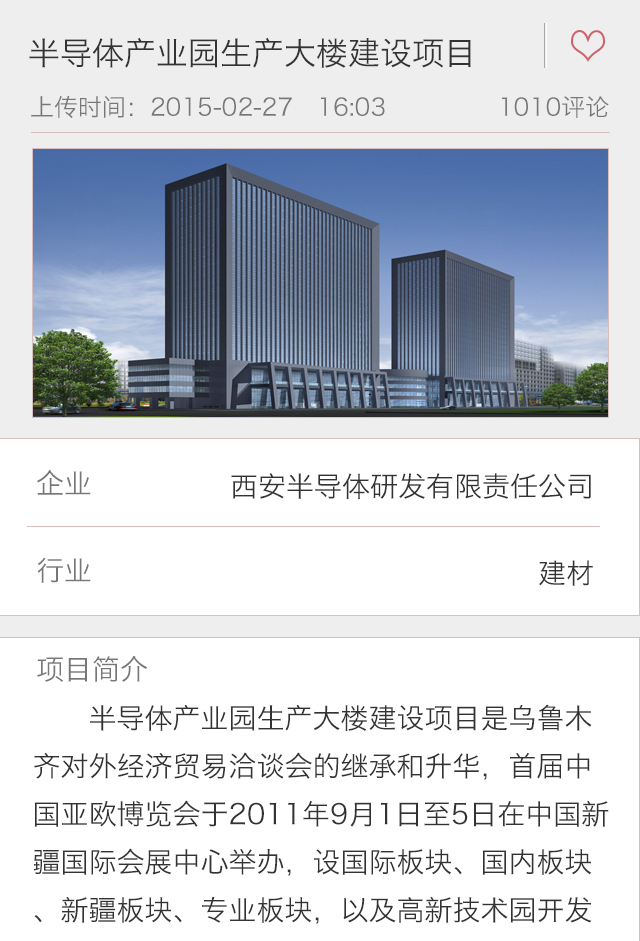Open the 1010评论 comments
This screenshot has height=941, width=640.
pos(553,107)
